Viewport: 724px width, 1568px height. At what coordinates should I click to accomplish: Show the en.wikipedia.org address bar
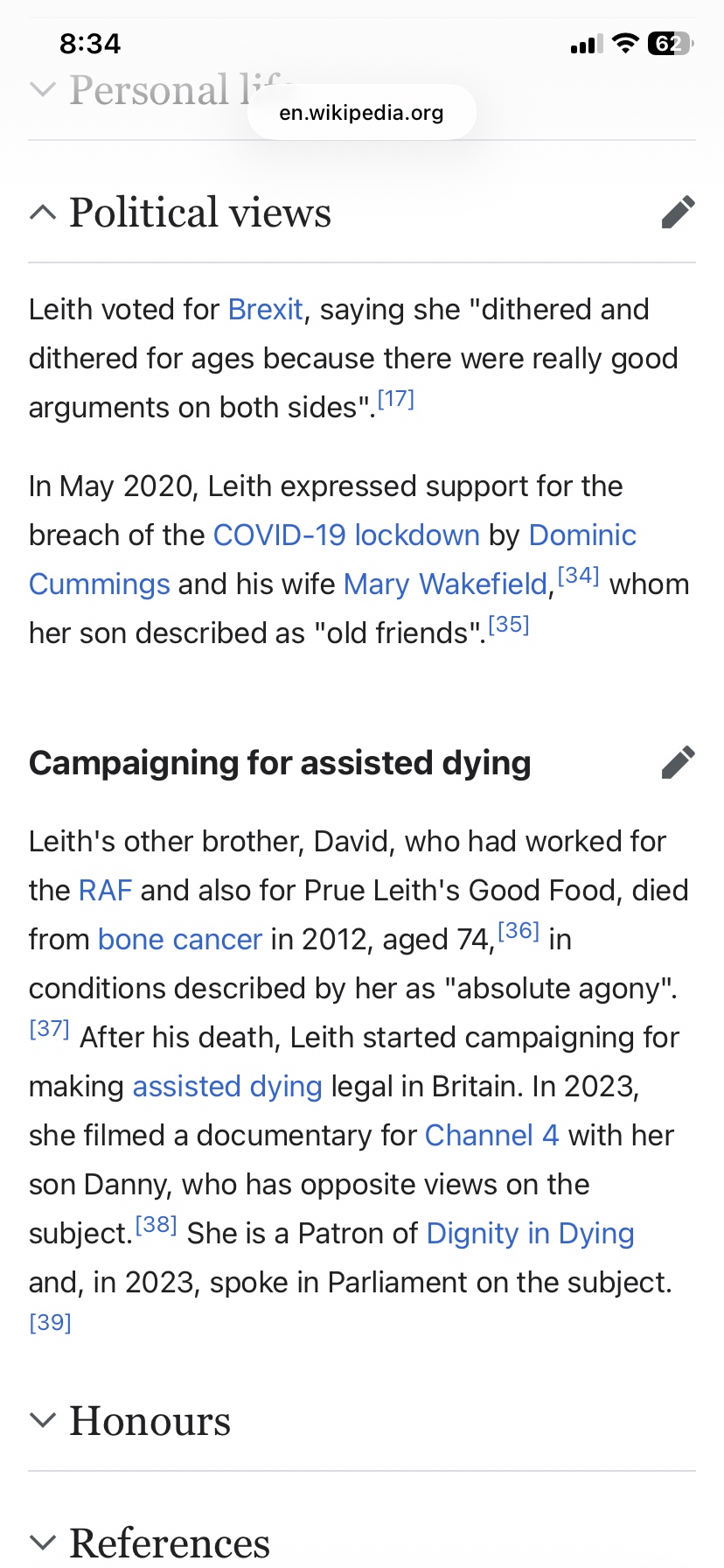coord(361,113)
